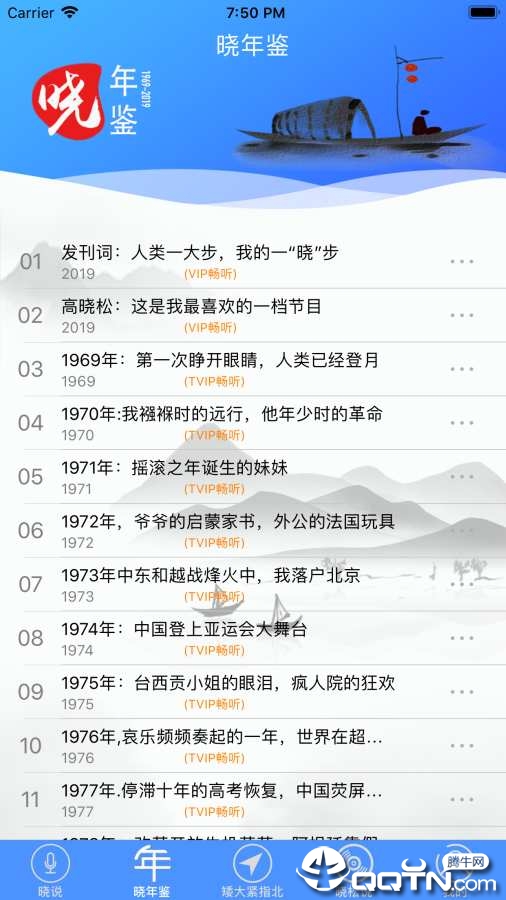506x900 pixels.
Task: Select the 晓年鉴 tab
Action: tap(152, 870)
